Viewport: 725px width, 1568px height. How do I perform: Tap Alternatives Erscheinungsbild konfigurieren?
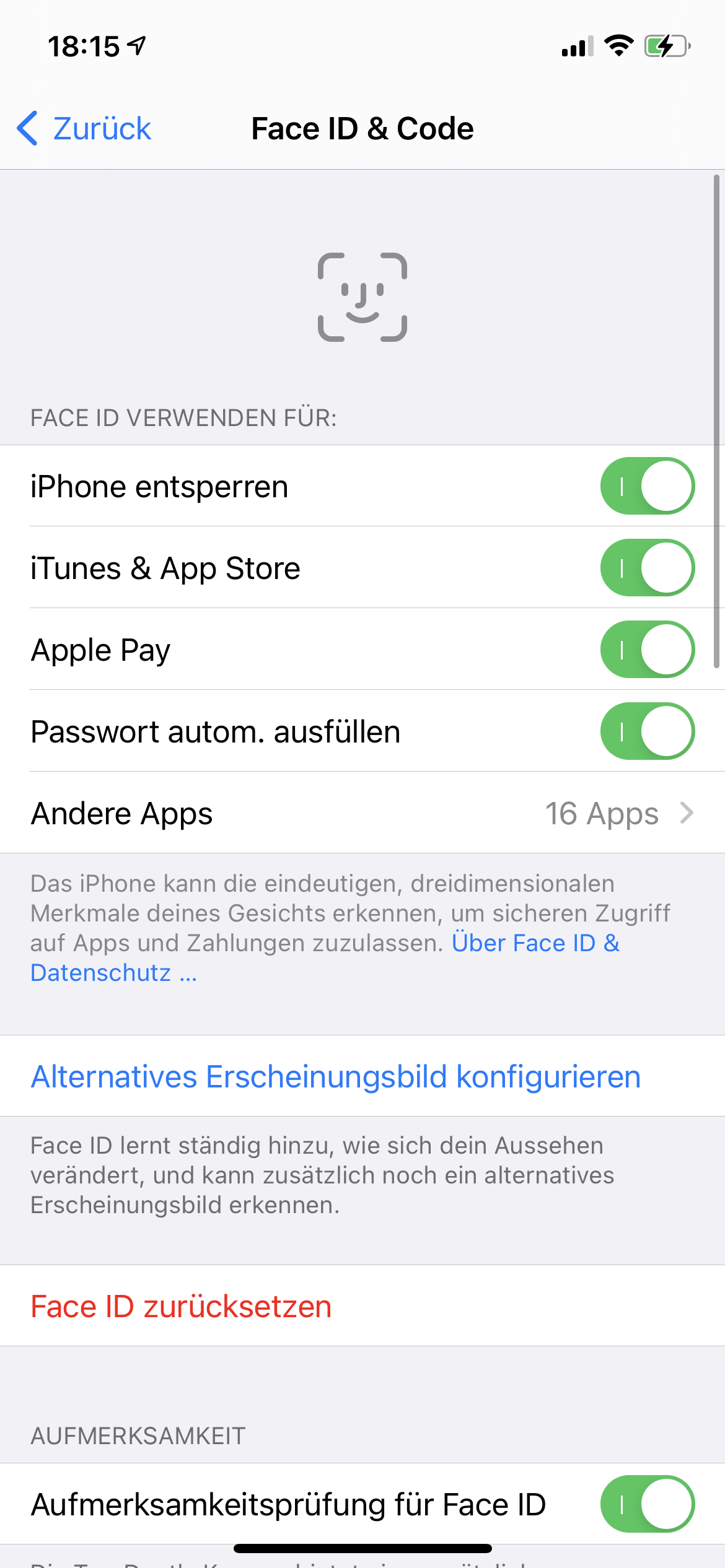pos(335,1076)
